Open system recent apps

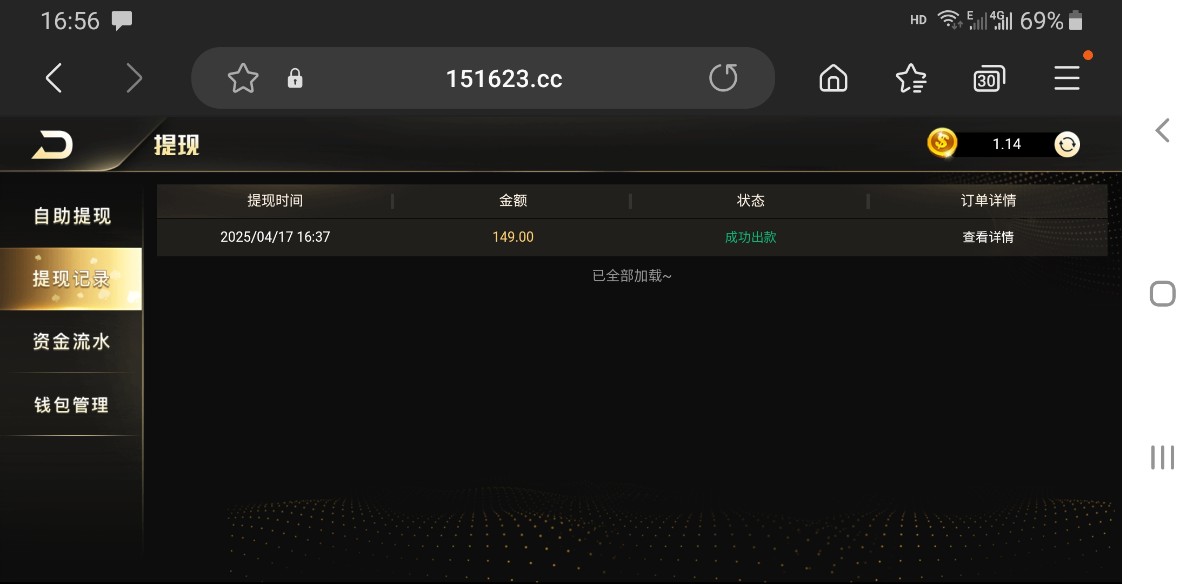[x=1162, y=457]
